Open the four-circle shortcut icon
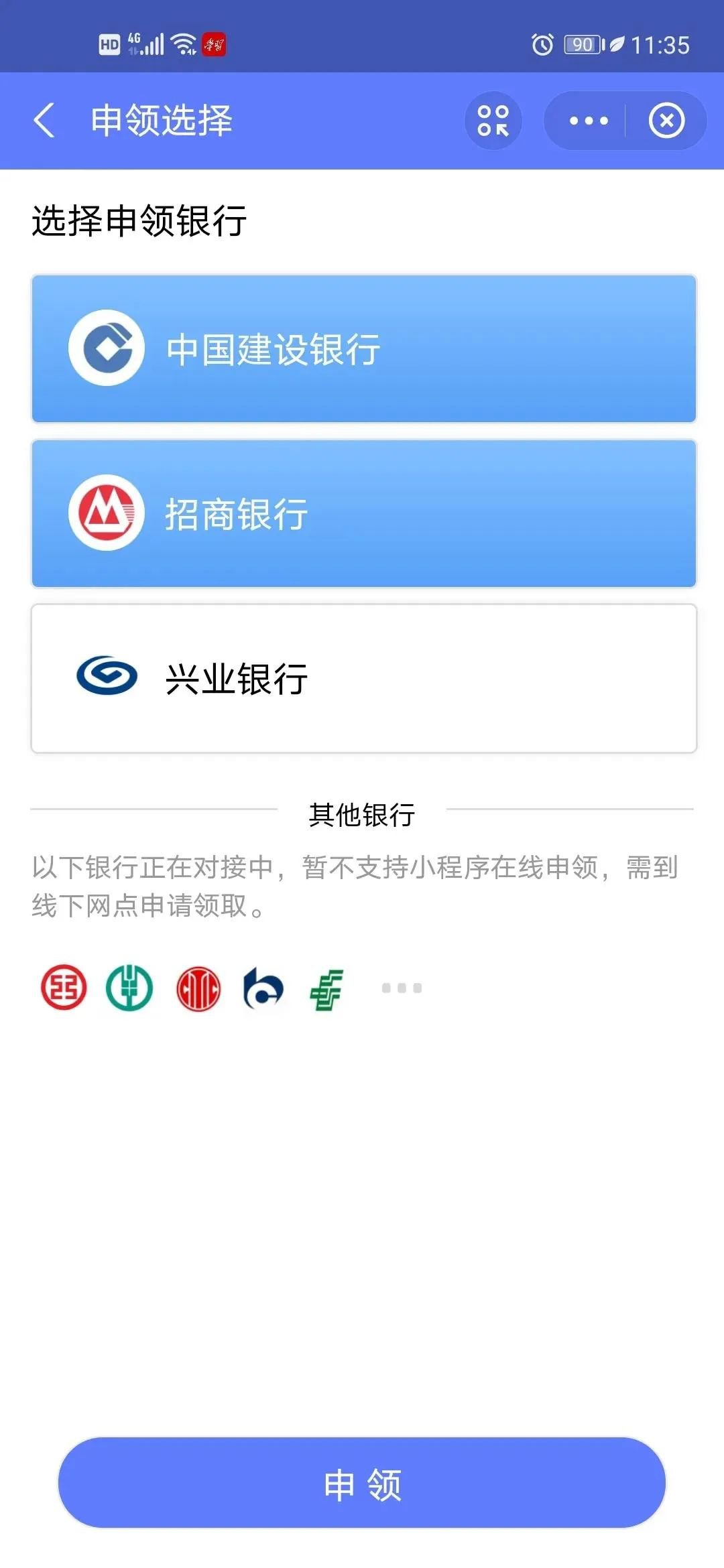The height and width of the screenshot is (1568, 724). pos(493,121)
